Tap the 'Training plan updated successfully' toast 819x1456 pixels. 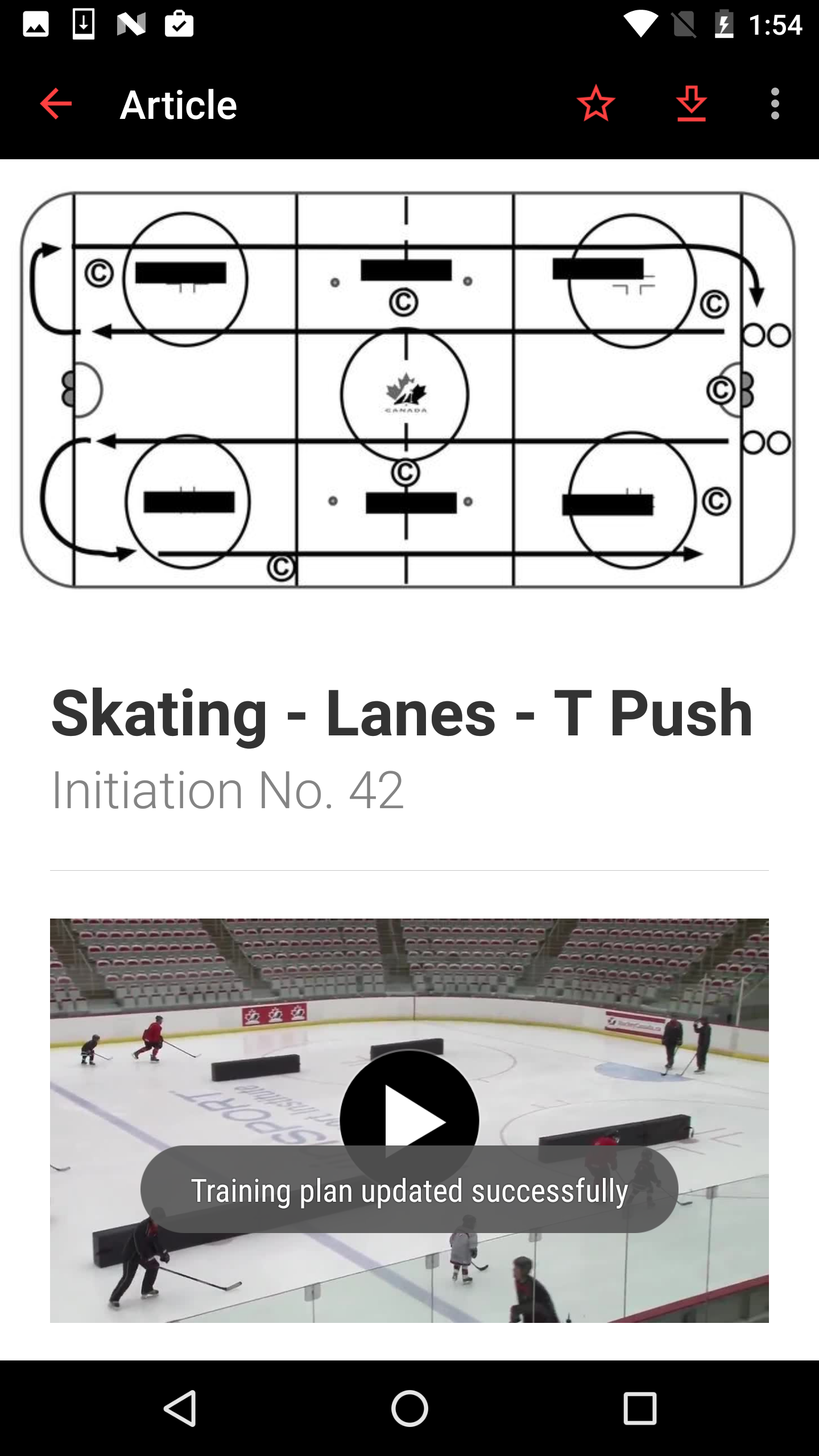409,1193
